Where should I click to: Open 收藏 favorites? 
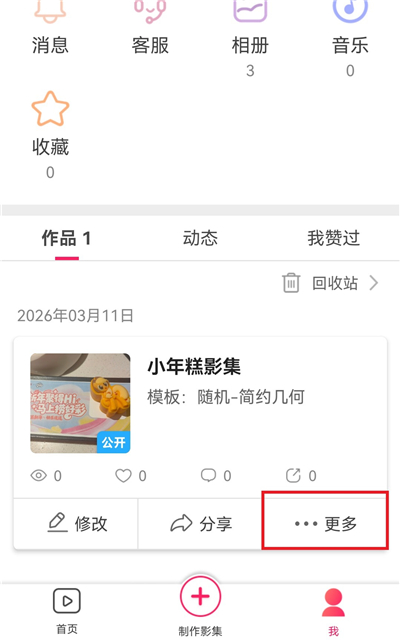tap(50, 135)
